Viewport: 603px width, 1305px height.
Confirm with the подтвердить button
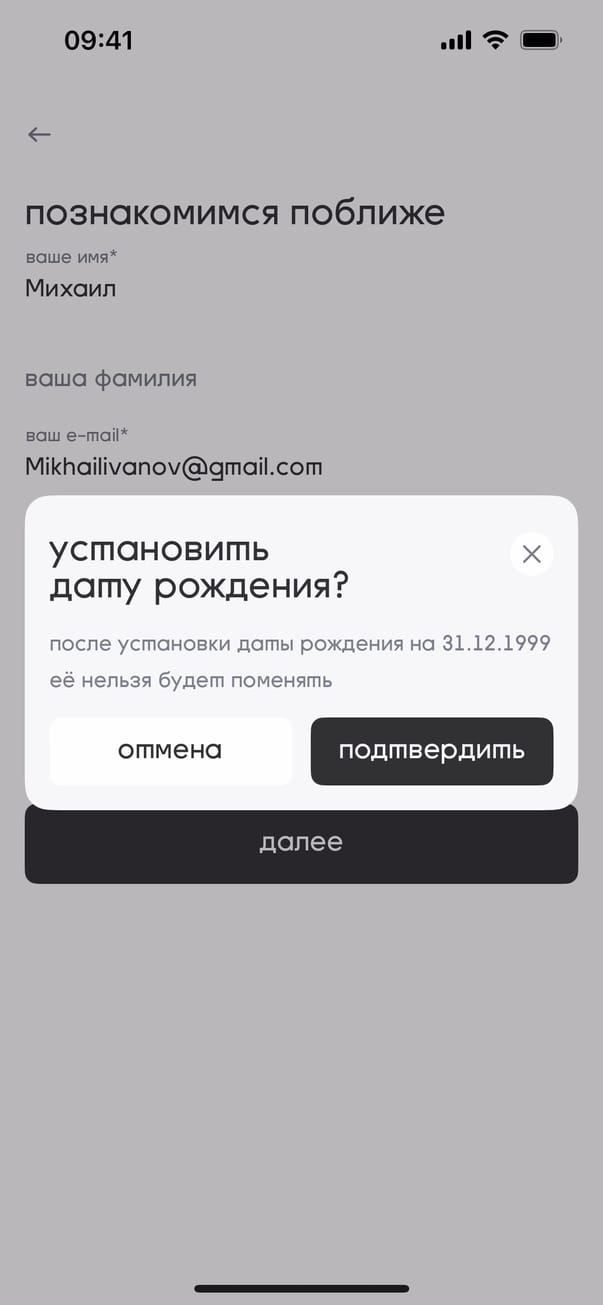pyautogui.click(x=431, y=751)
